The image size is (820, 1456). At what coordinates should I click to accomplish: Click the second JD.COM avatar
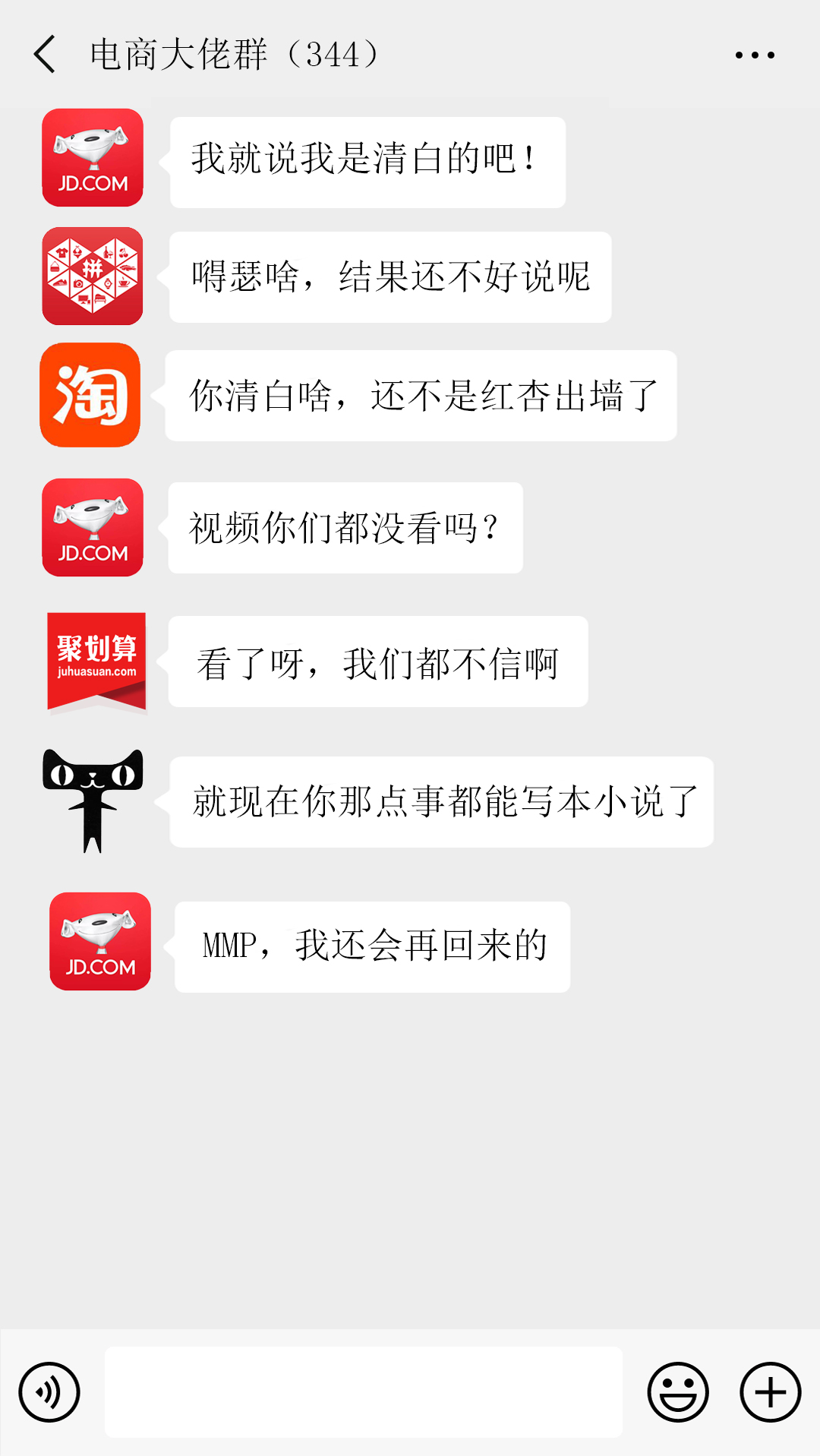tap(93, 527)
